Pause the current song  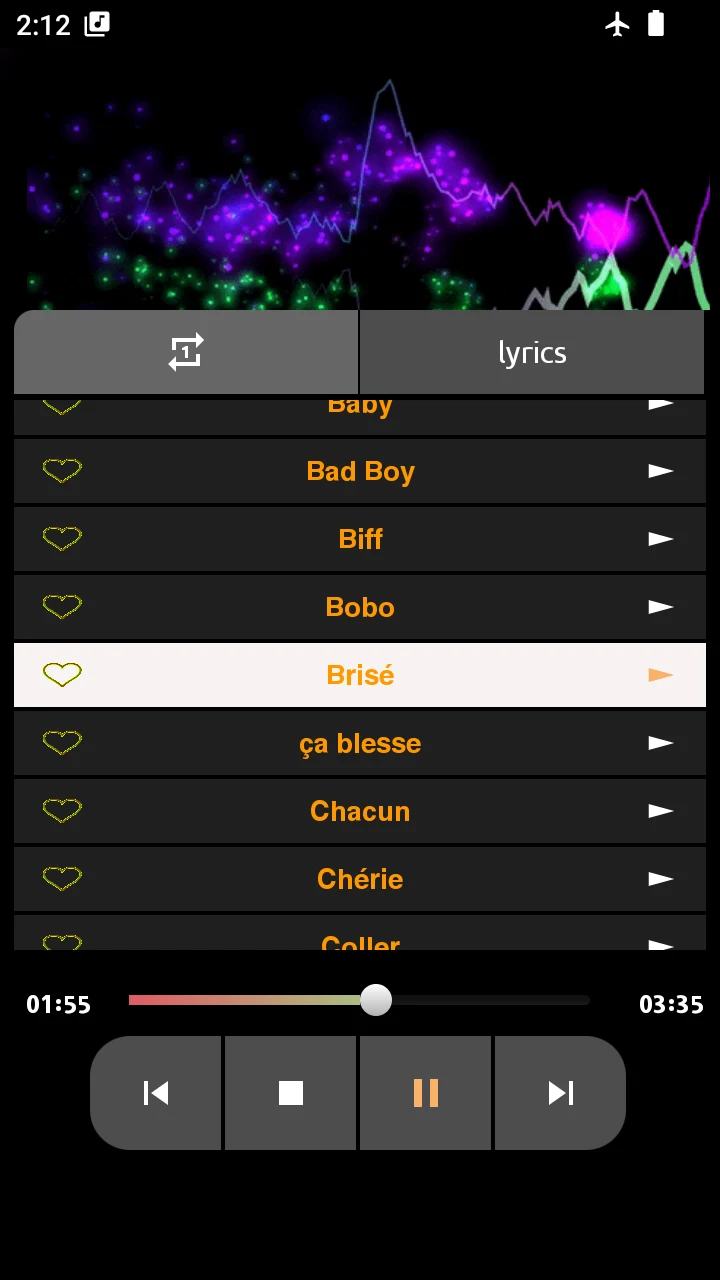pyautogui.click(x=426, y=1093)
